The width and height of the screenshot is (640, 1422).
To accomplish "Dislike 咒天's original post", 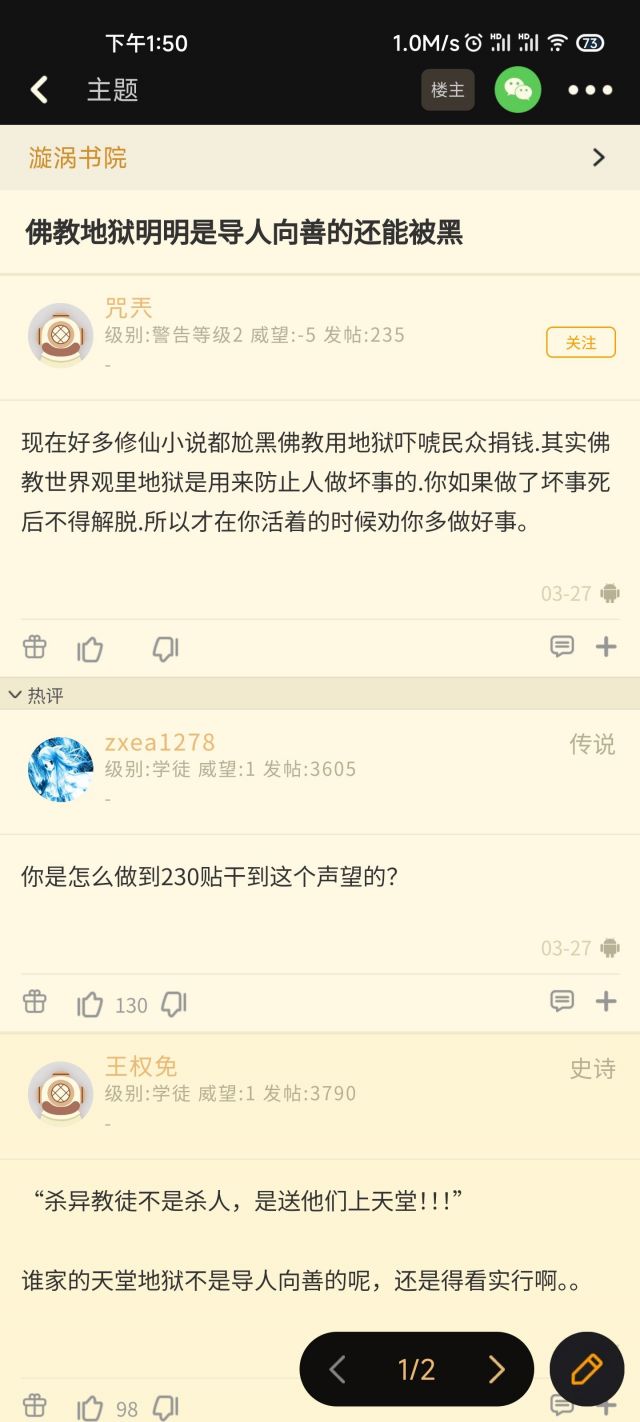I will coord(165,649).
